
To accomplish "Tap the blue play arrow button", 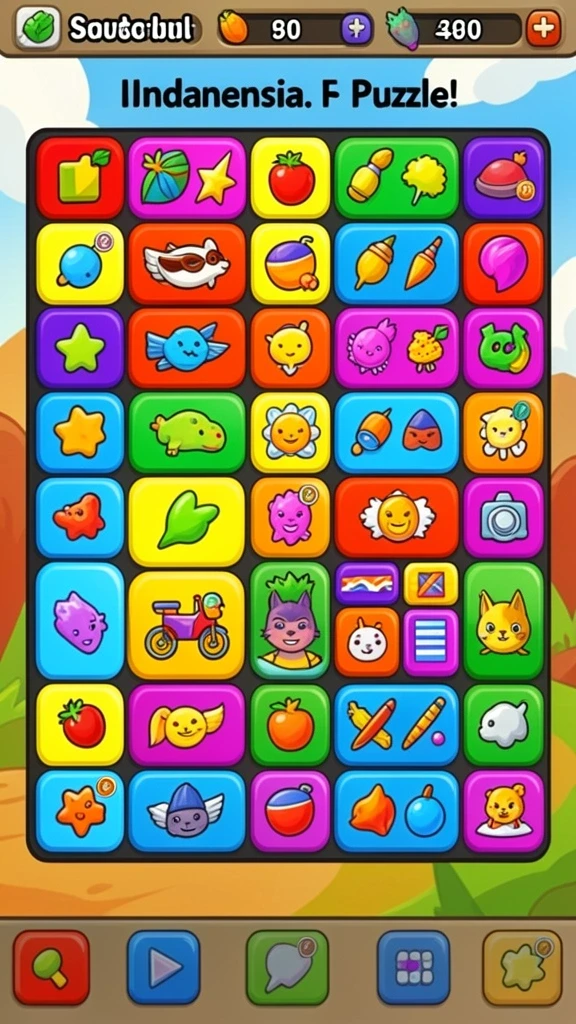I will coord(163,967).
